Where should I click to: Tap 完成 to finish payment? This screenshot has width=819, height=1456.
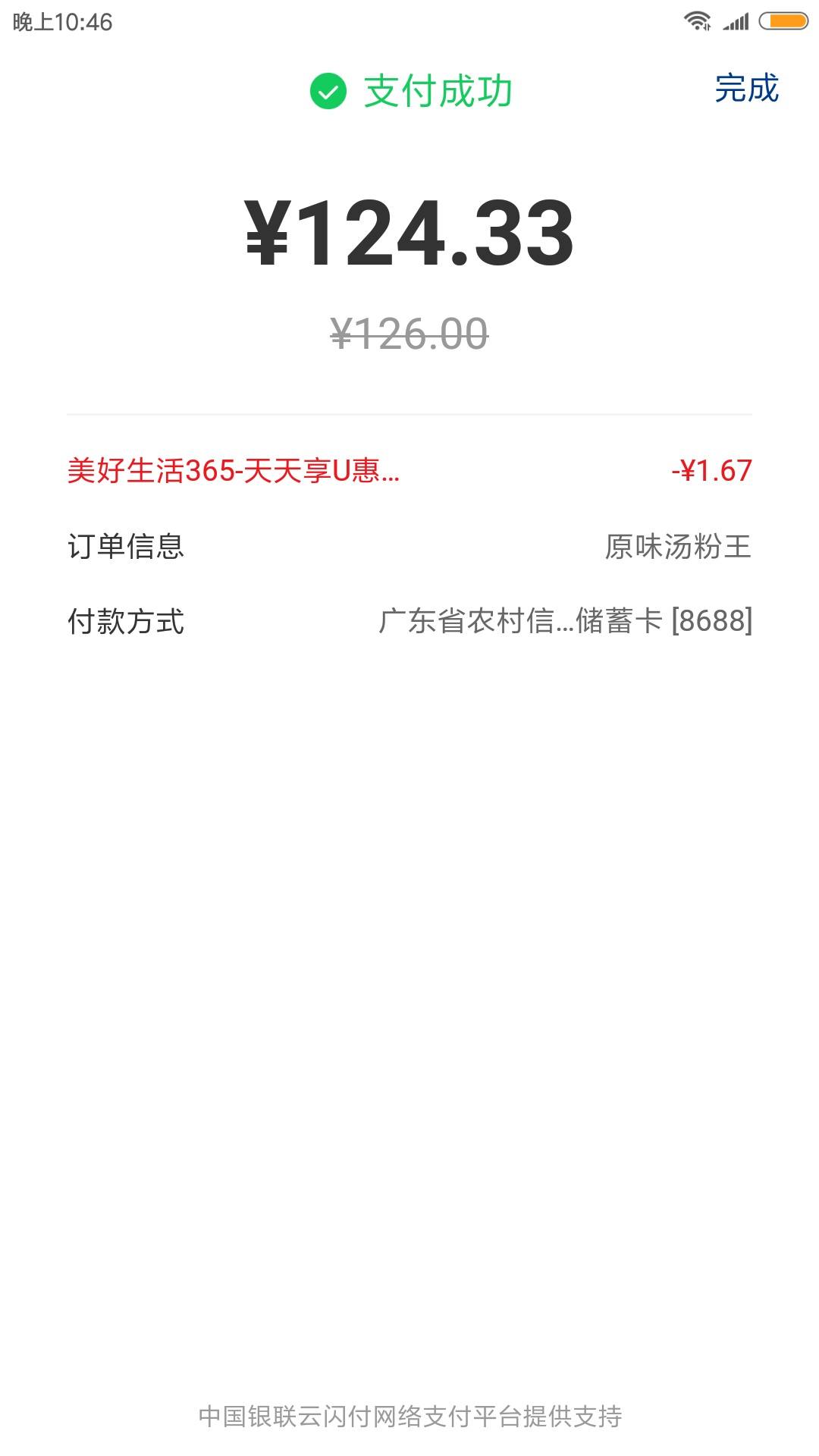tap(747, 89)
